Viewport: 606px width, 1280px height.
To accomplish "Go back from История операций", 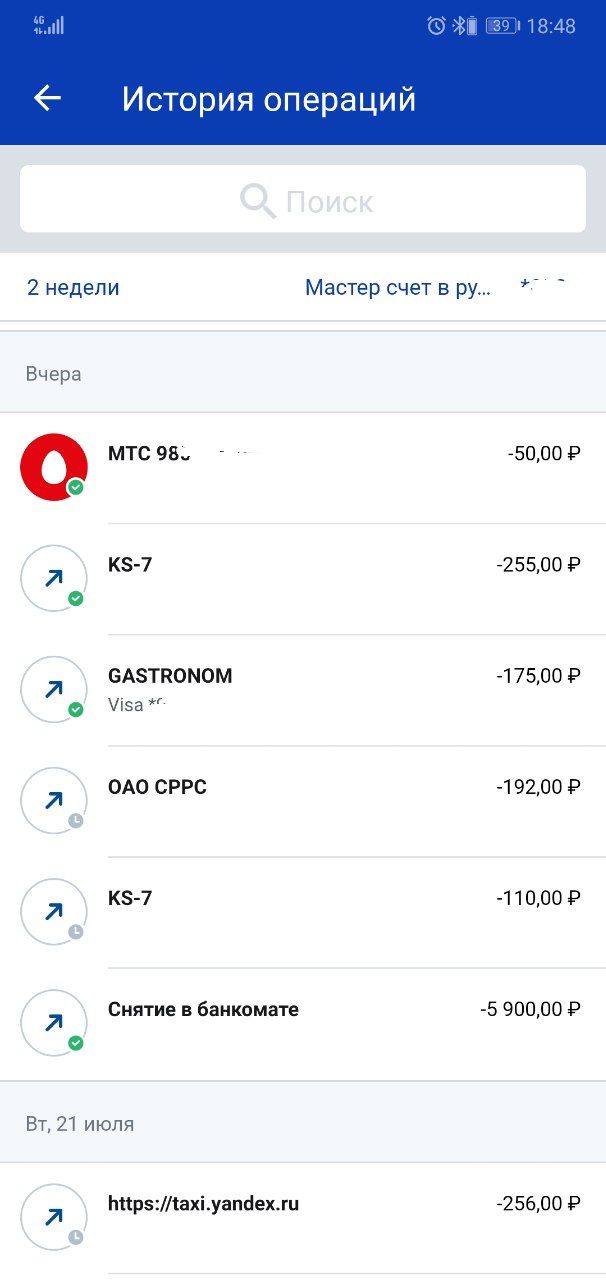I will [47, 98].
